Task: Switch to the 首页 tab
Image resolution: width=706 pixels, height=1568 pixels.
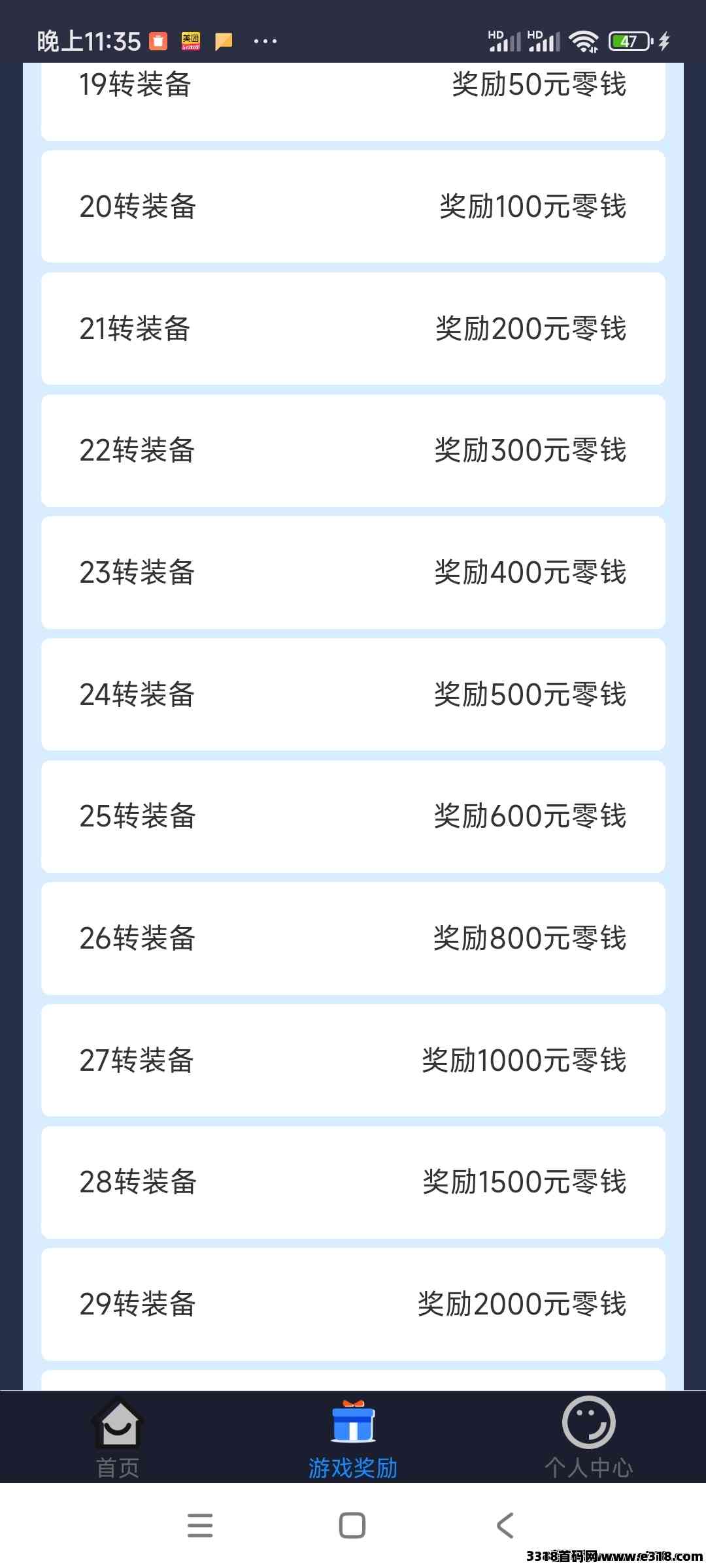Action: tap(118, 1437)
